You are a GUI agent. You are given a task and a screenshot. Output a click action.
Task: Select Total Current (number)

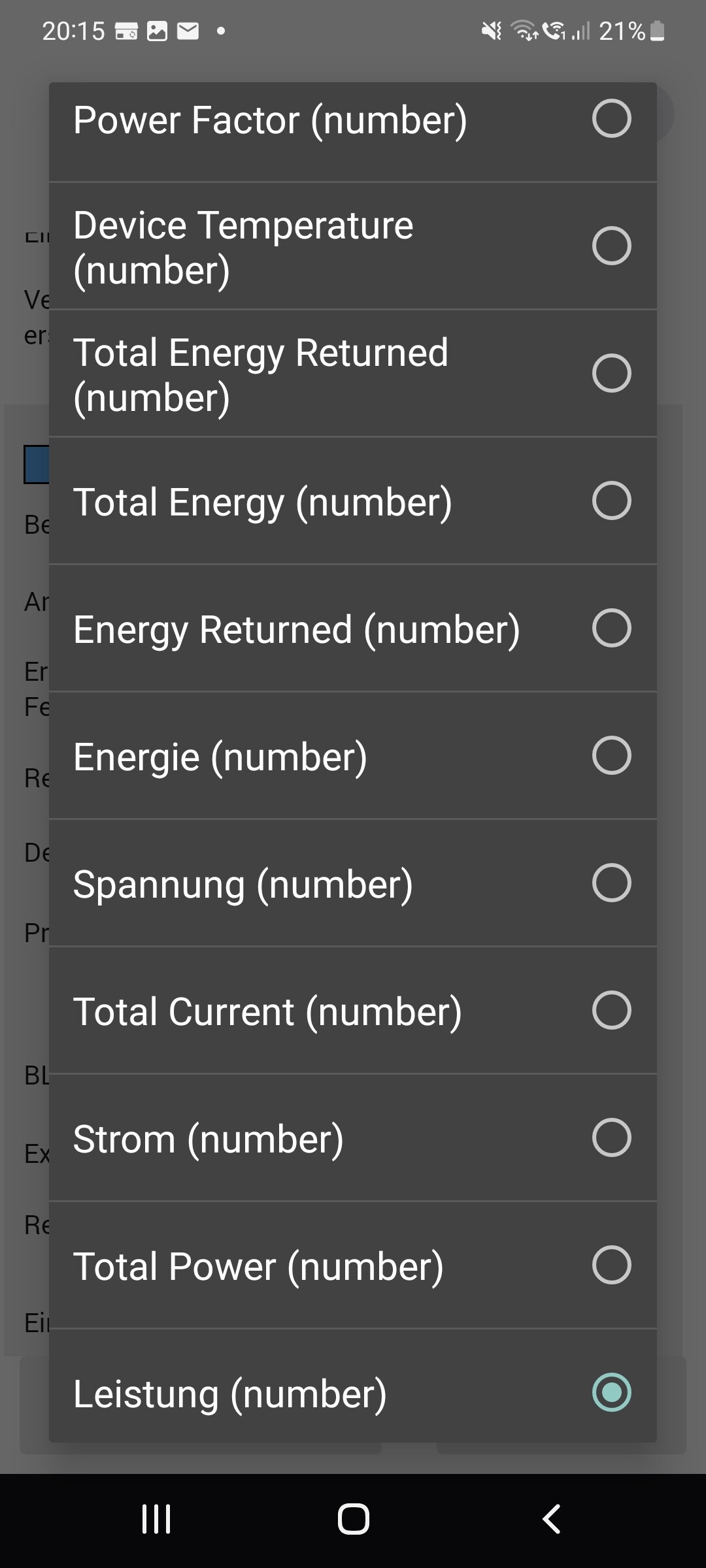click(x=353, y=1011)
